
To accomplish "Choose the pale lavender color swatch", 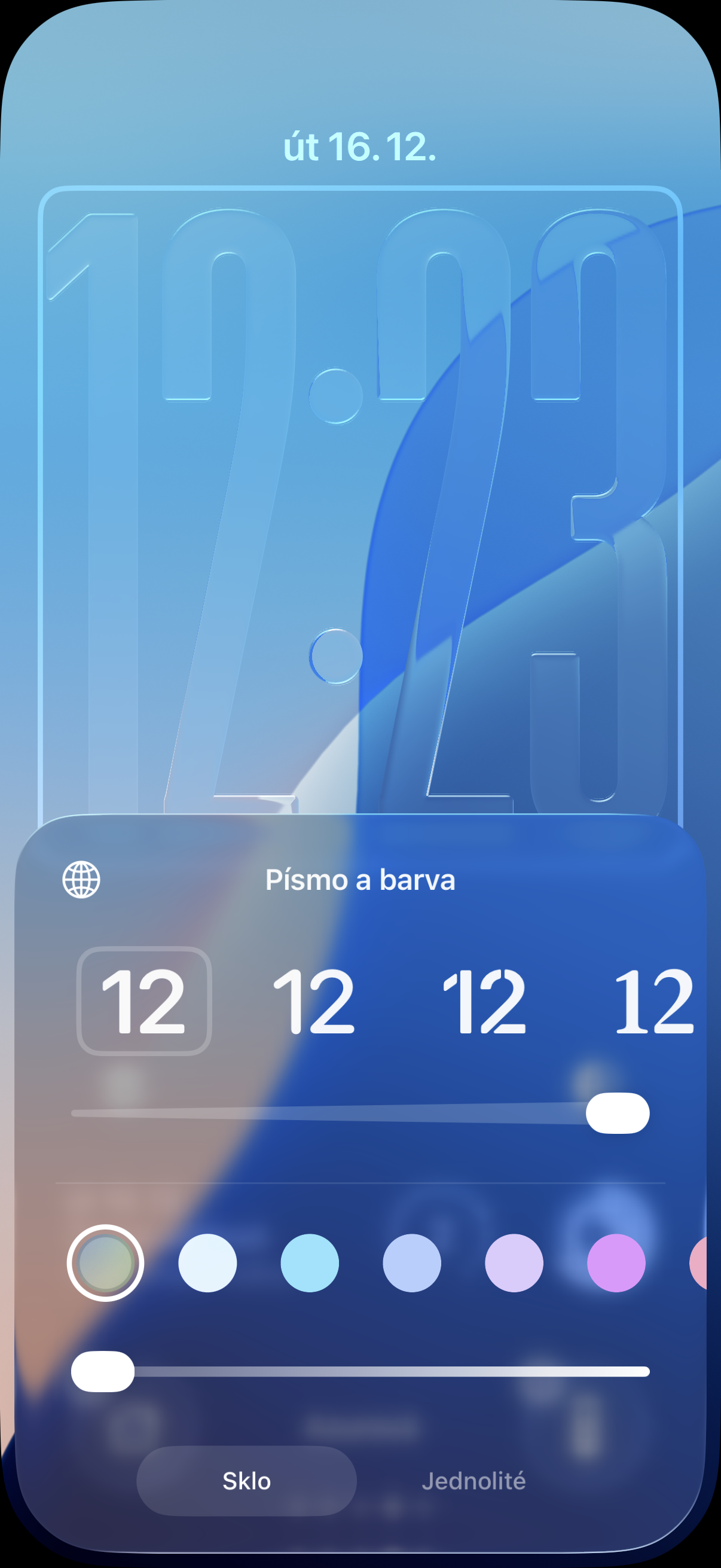I will click(x=514, y=1263).
